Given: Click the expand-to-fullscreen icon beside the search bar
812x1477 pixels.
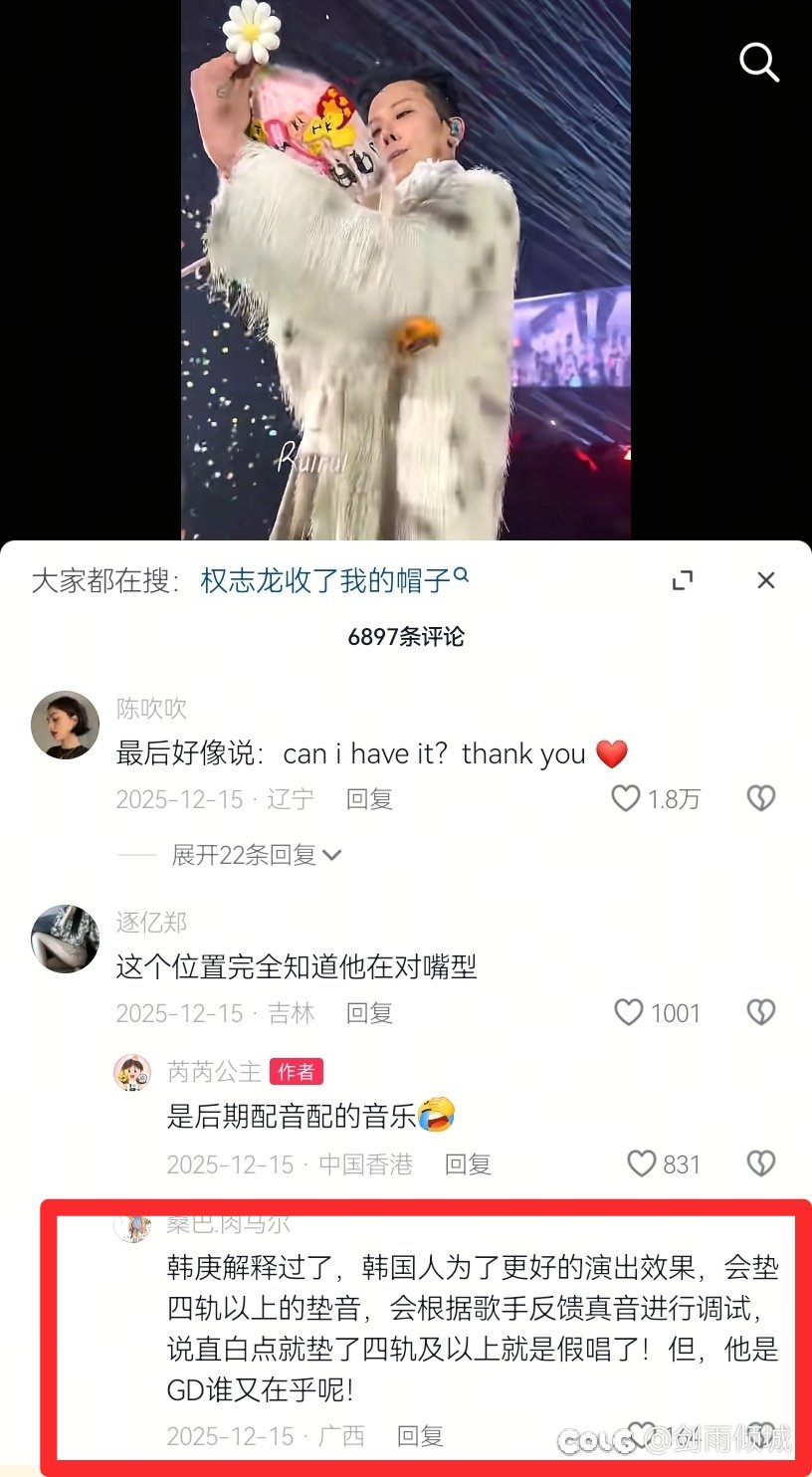Looking at the screenshot, I should click(683, 580).
